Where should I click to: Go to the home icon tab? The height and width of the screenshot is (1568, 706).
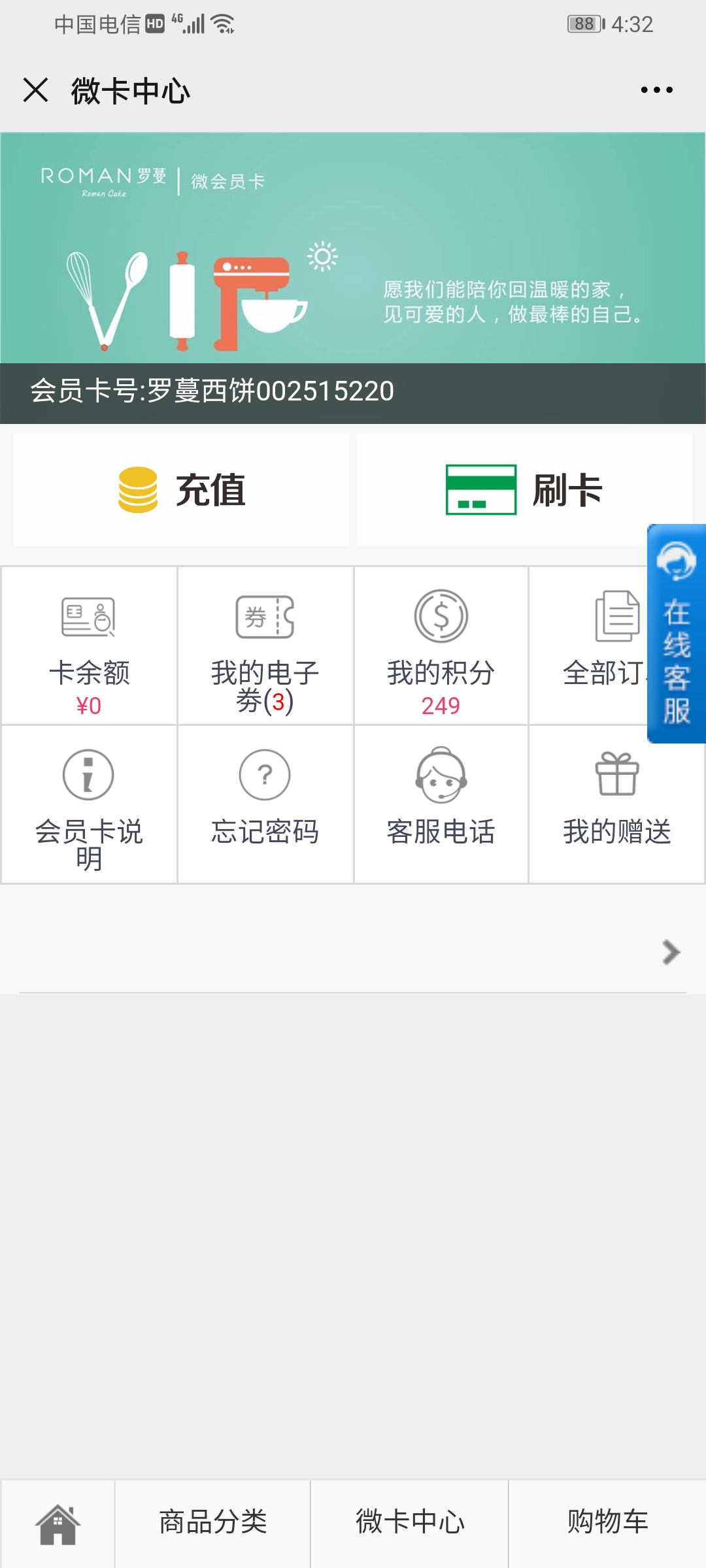tap(58, 1524)
